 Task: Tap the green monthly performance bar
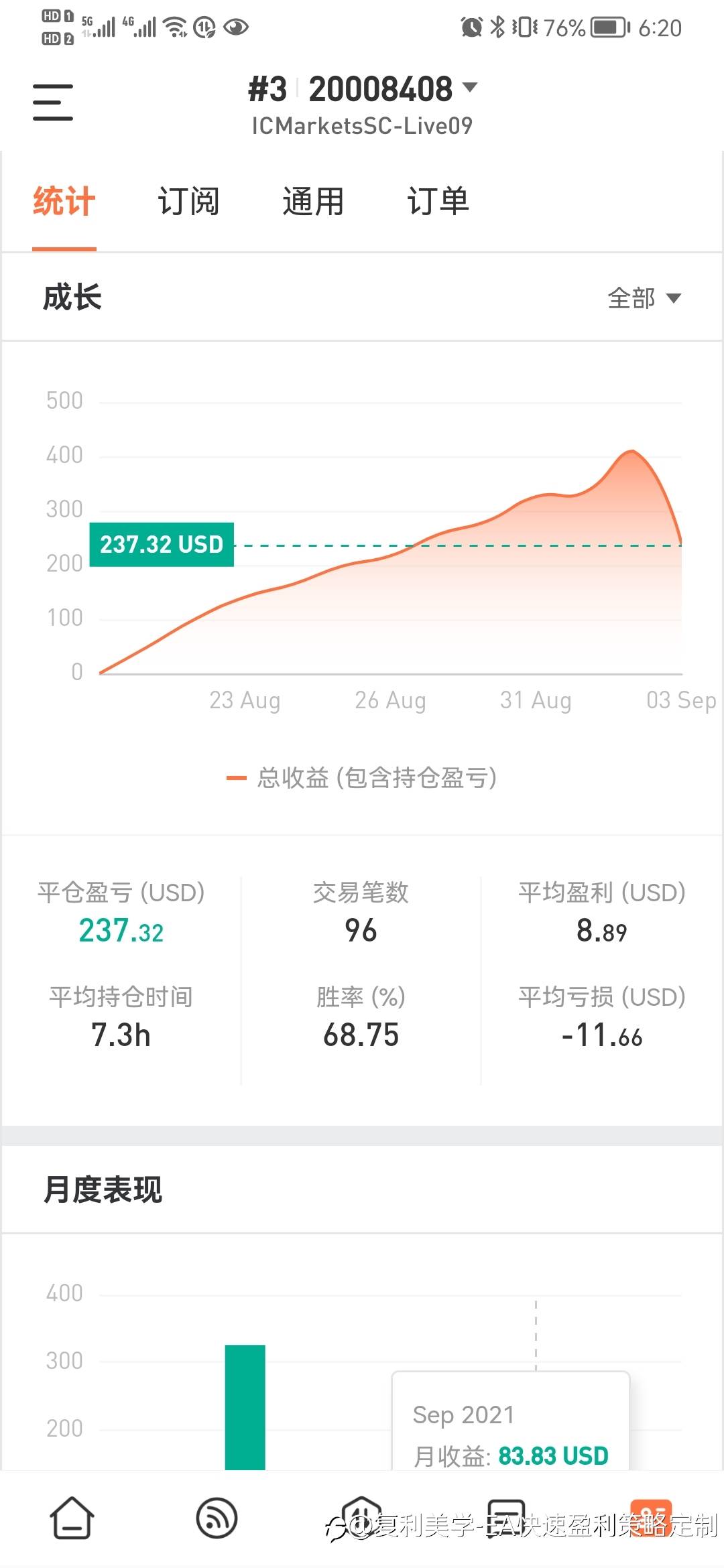[245, 1406]
